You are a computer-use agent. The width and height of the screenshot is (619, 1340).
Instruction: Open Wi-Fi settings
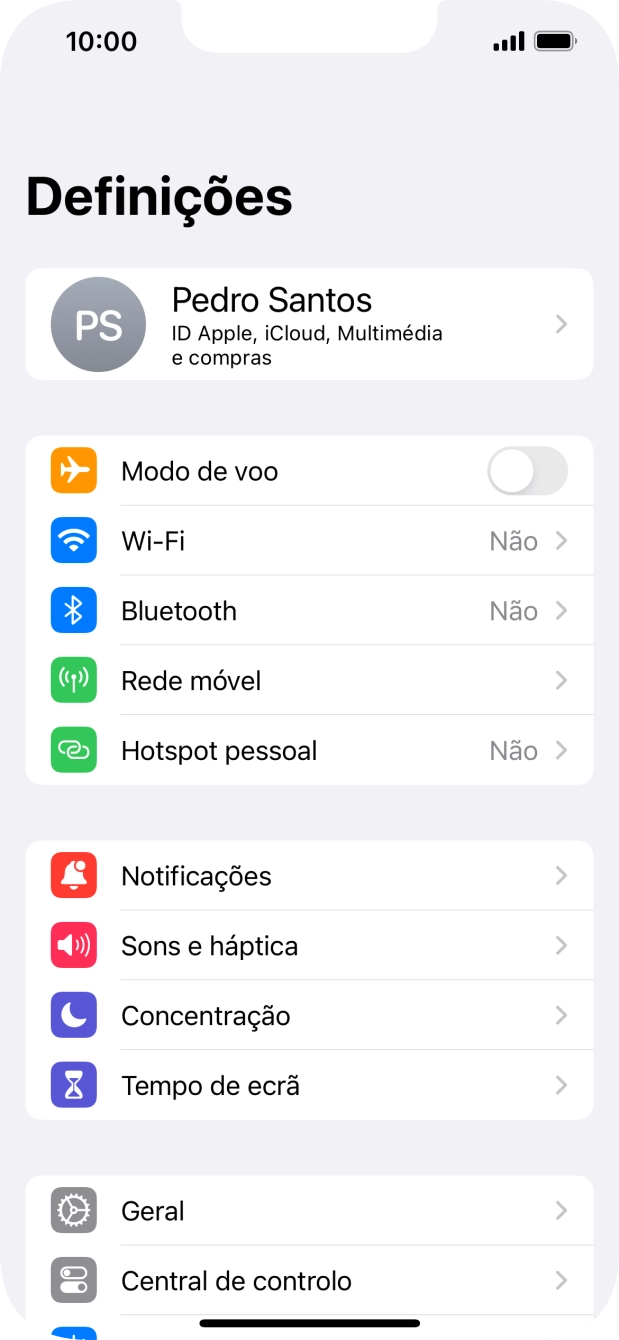click(x=309, y=541)
